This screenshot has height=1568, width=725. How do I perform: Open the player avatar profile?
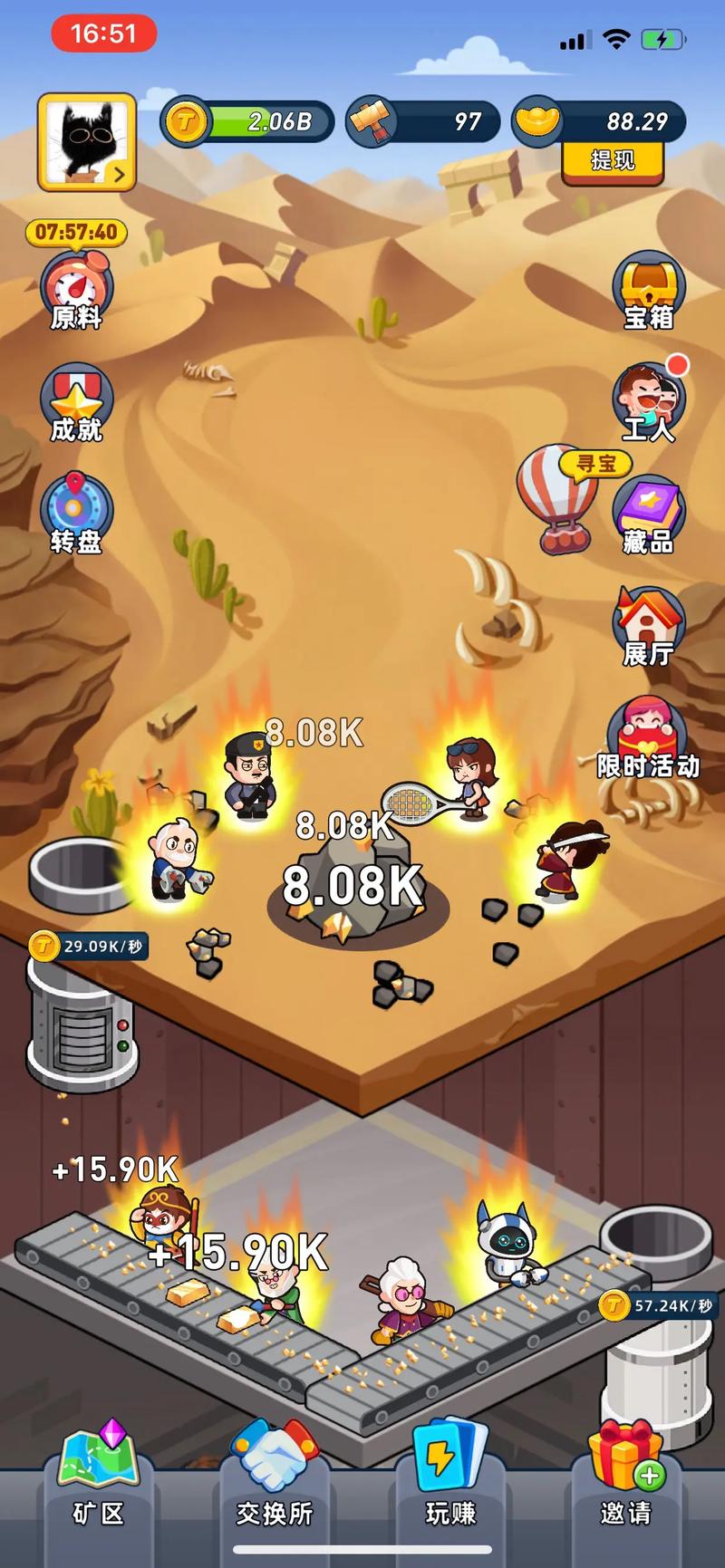[87, 142]
